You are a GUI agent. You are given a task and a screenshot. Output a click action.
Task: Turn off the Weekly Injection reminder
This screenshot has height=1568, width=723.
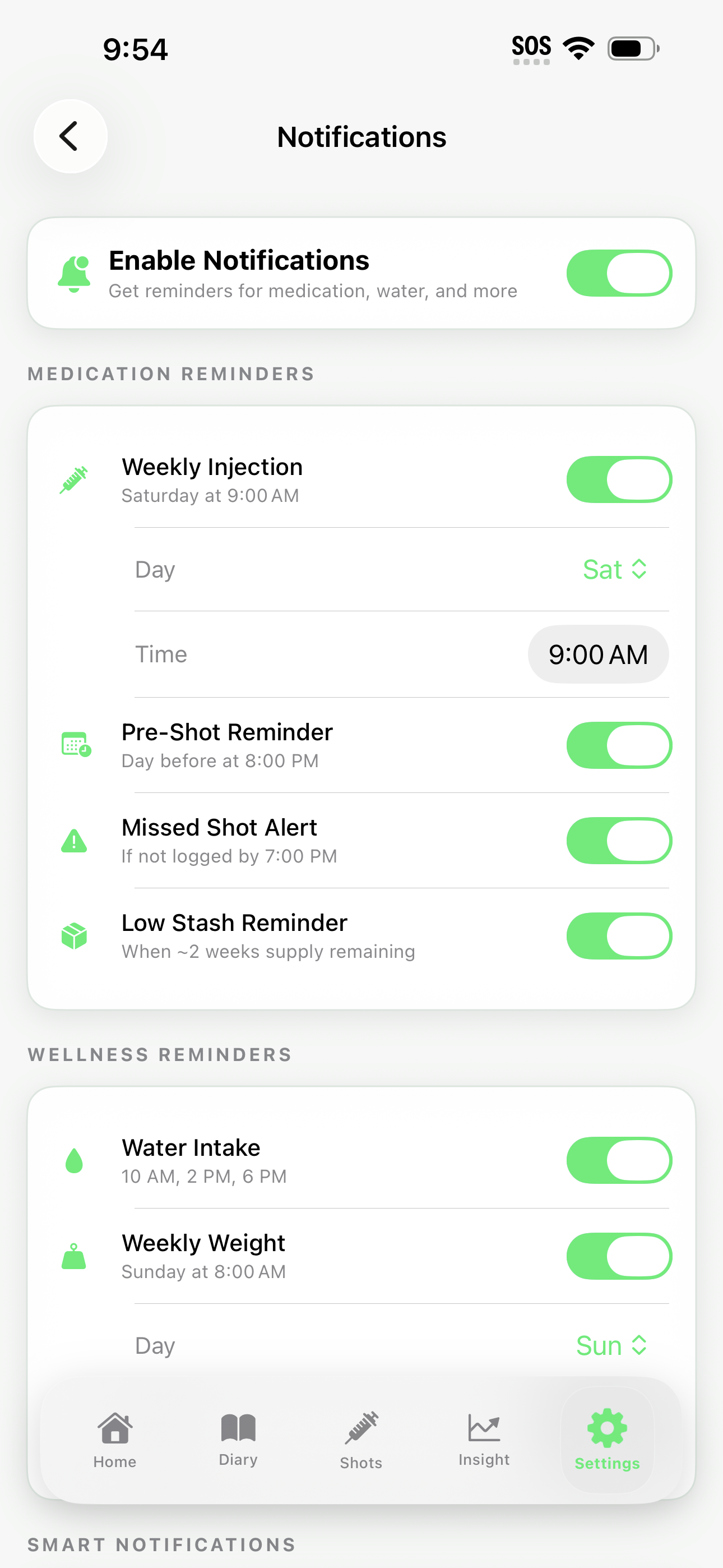point(618,478)
